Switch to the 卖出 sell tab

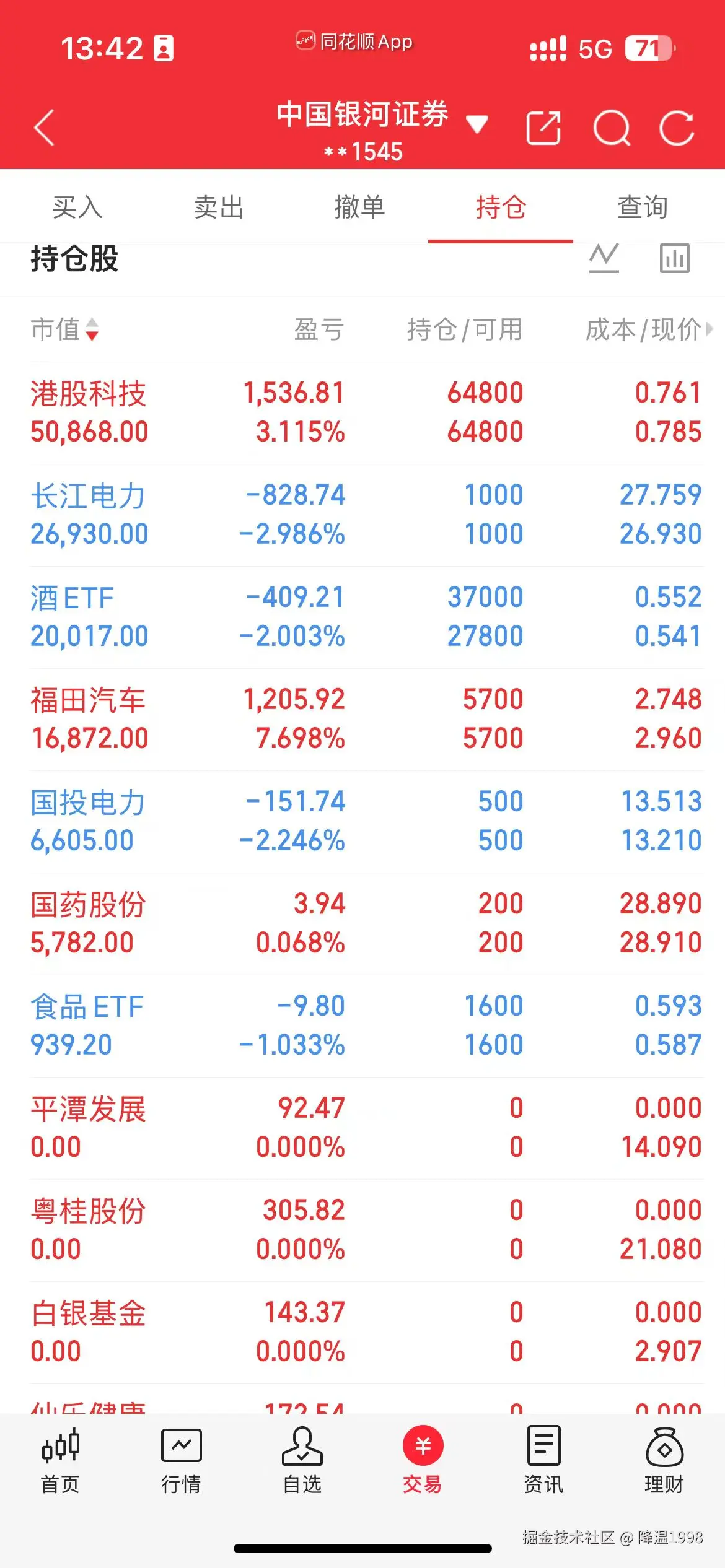pyautogui.click(x=218, y=207)
